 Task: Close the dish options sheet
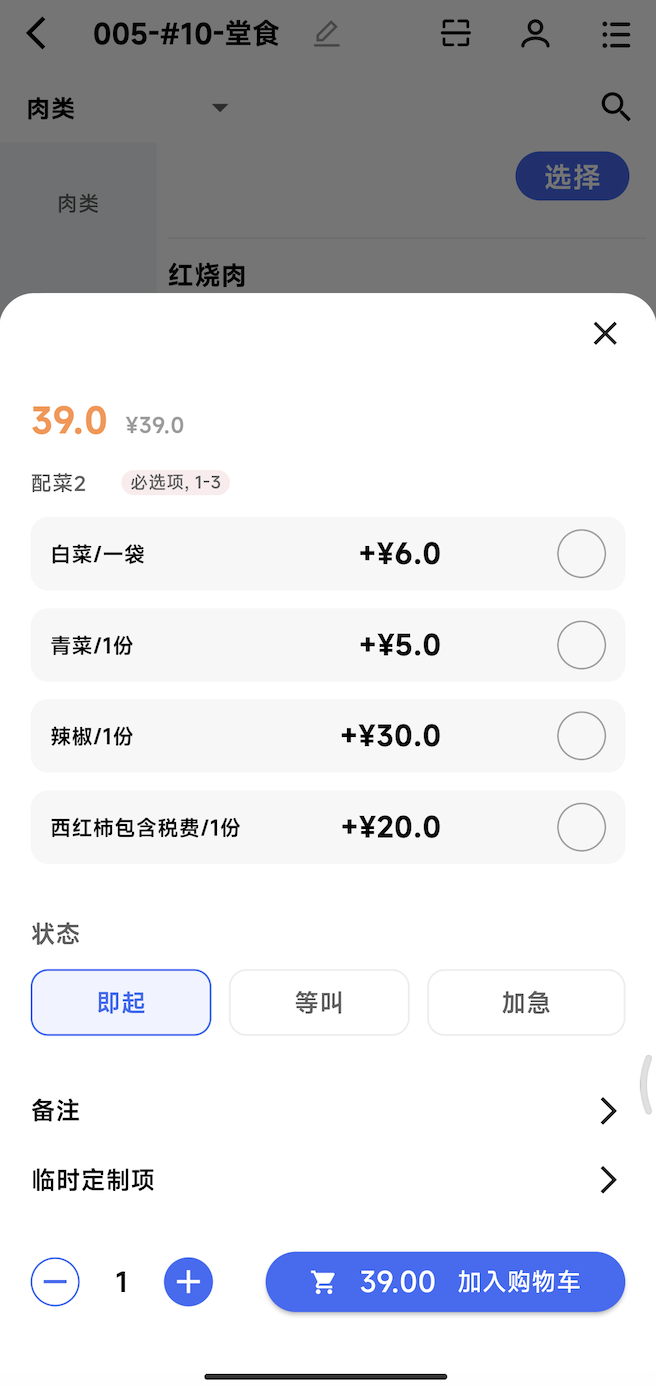(605, 334)
